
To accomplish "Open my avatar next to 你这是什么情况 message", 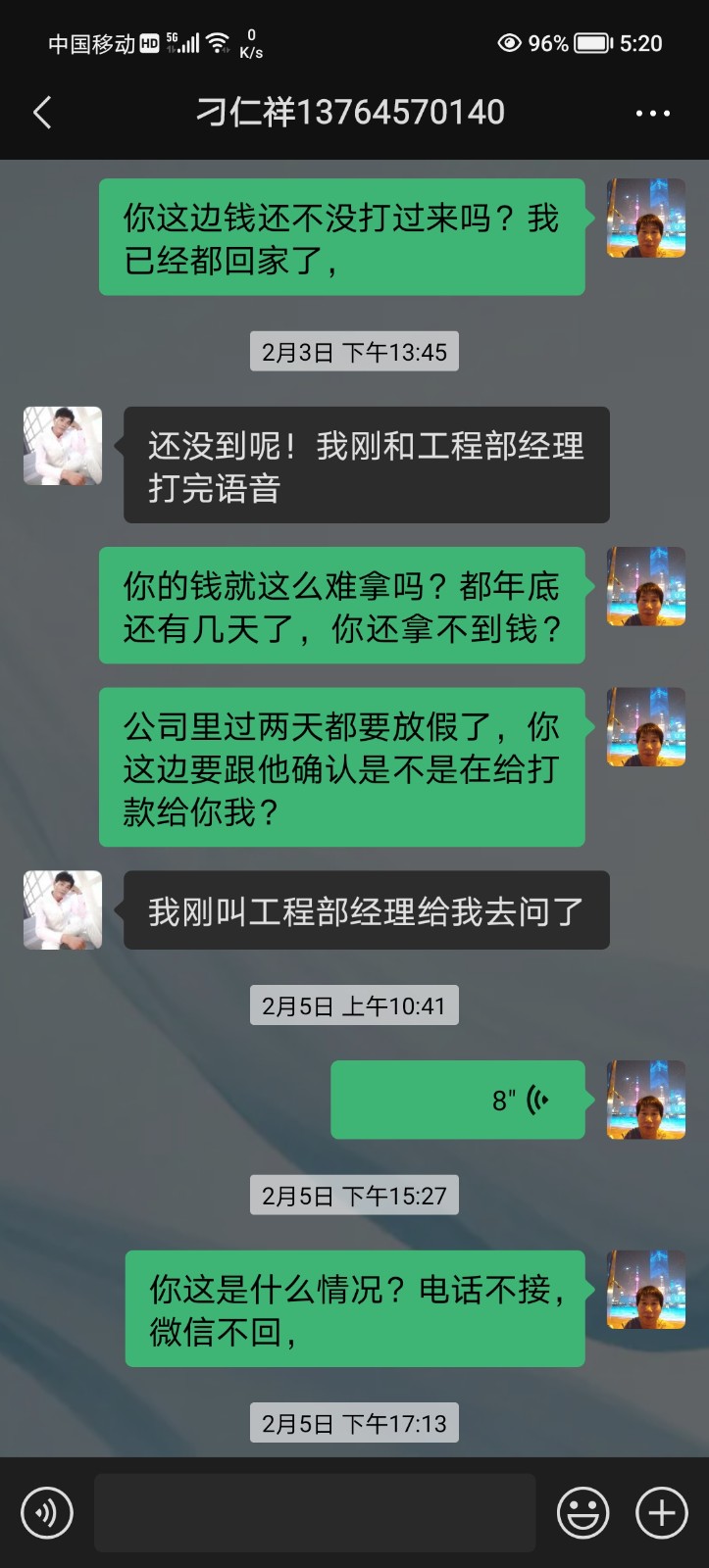I will [x=645, y=1290].
